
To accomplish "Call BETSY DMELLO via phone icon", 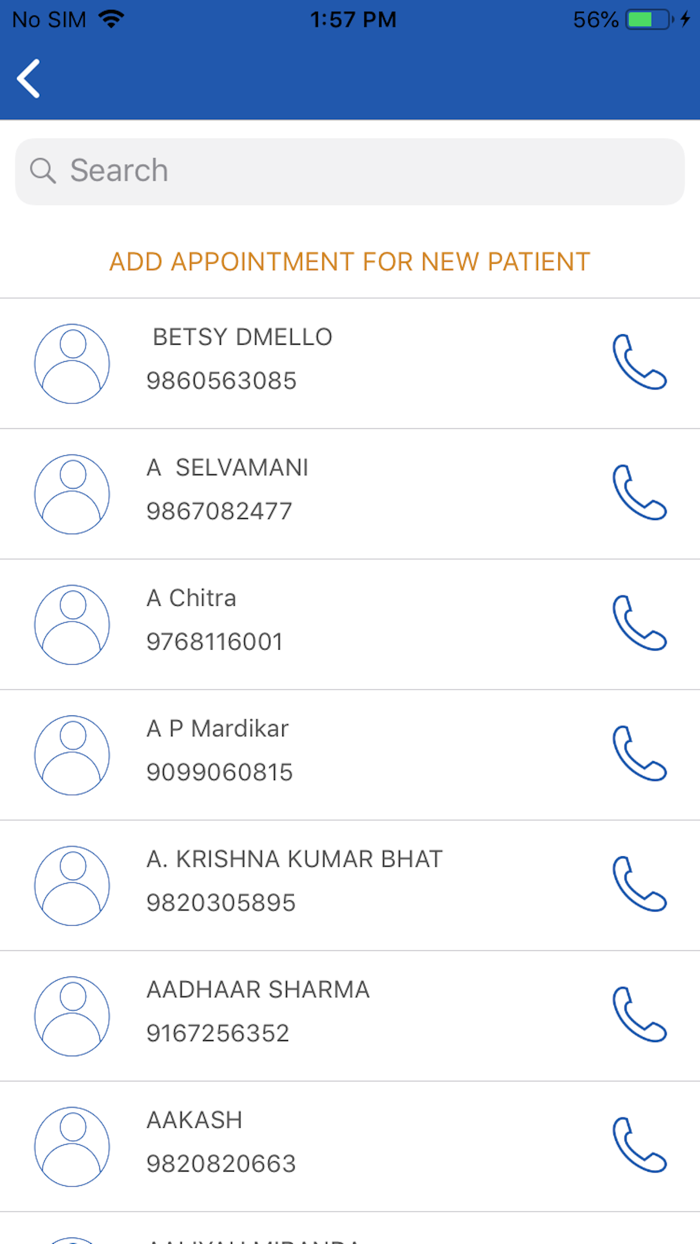I will [x=639, y=362].
